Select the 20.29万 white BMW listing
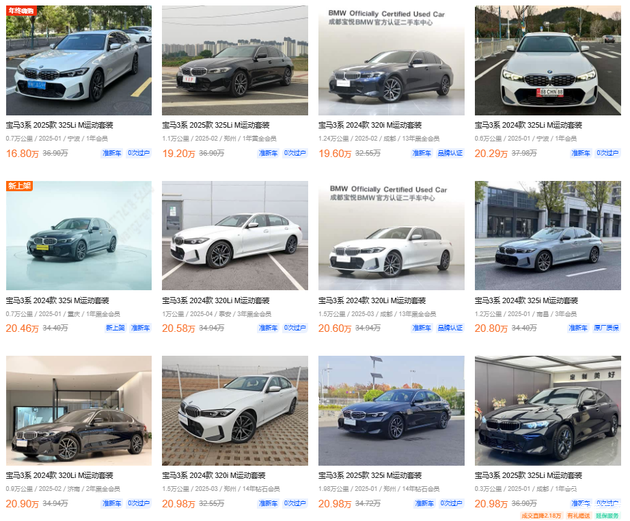The image size is (630, 521). pyautogui.click(x=547, y=60)
